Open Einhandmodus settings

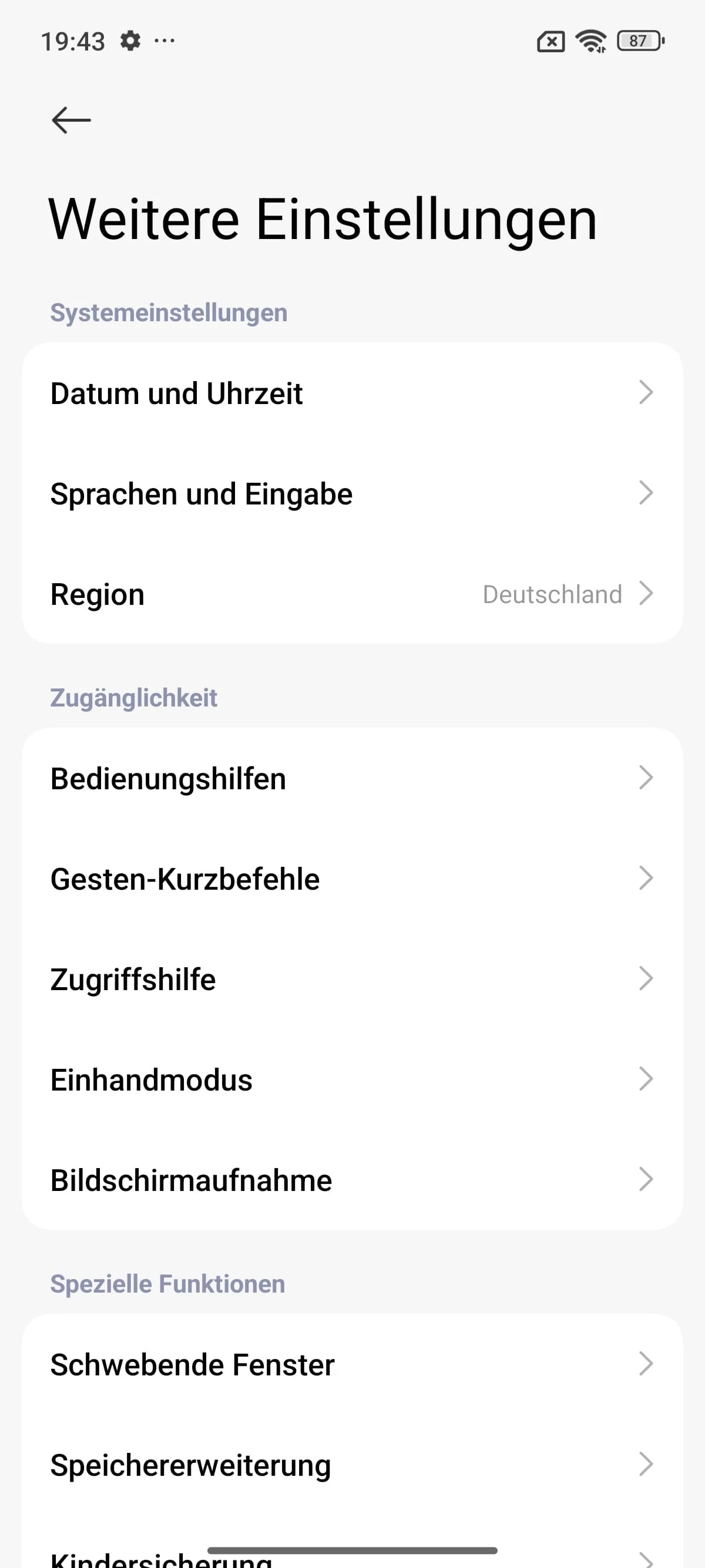(x=352, y=1080)
